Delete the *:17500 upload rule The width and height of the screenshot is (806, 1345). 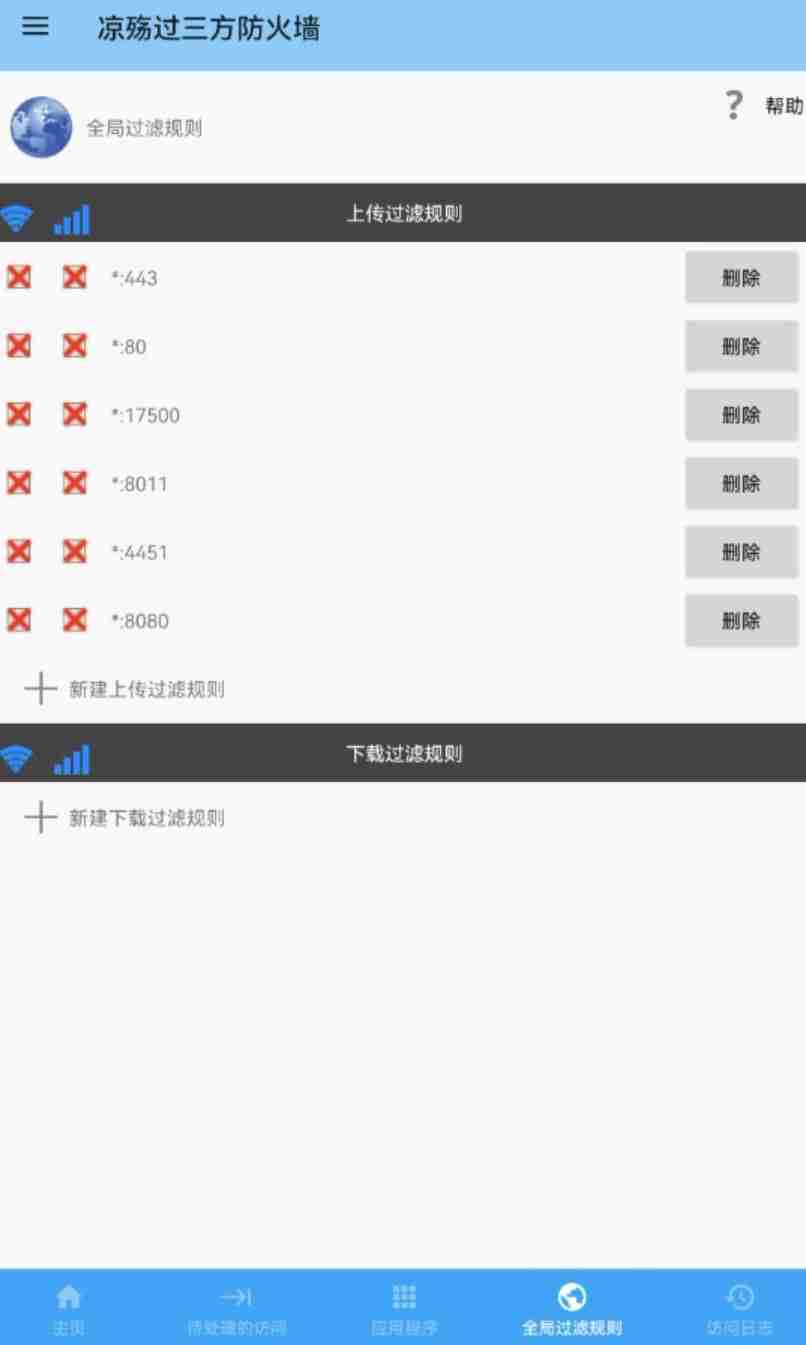pos(741,415)
